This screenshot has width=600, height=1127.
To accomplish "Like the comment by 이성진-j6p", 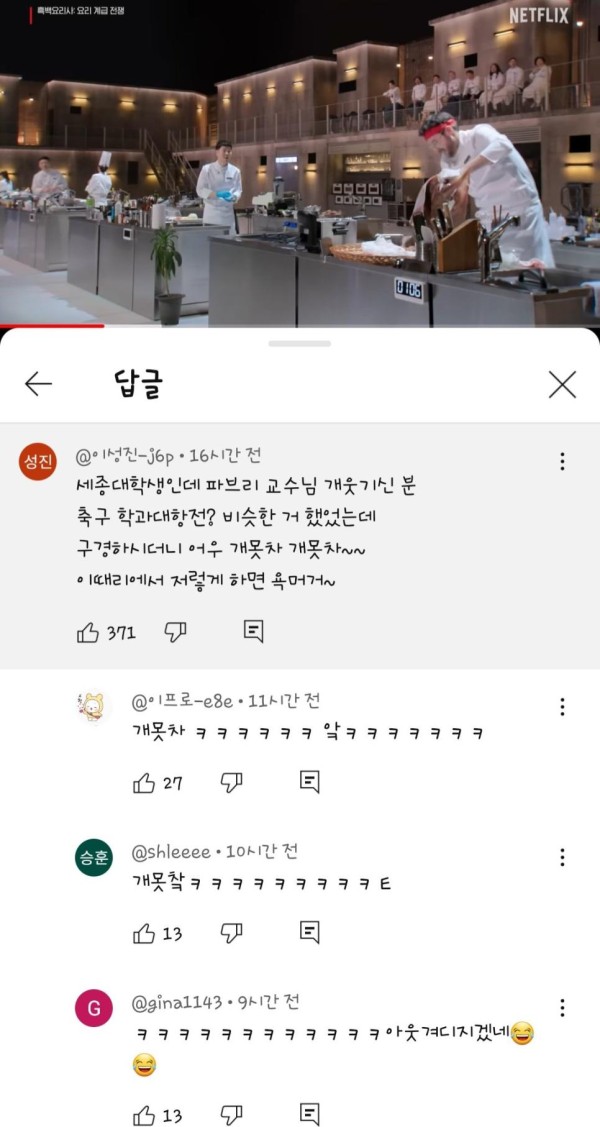I will [88, 631].
